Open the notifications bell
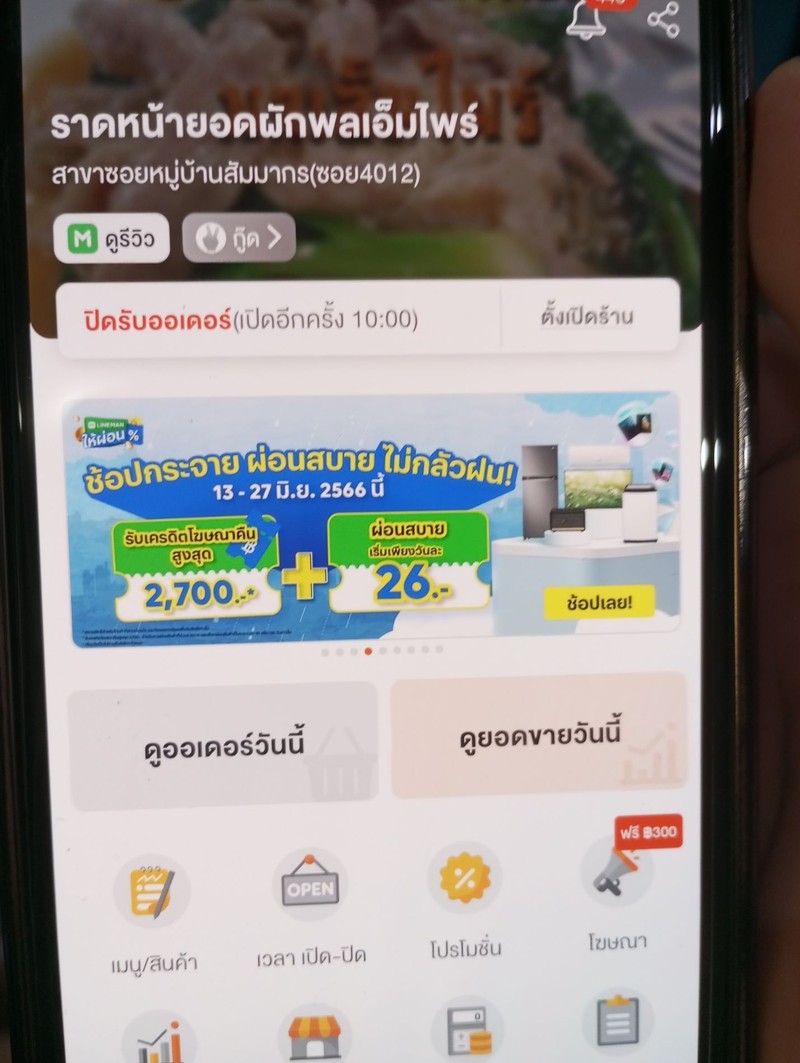The image size is (800, 1063). [x=586, y=20]
